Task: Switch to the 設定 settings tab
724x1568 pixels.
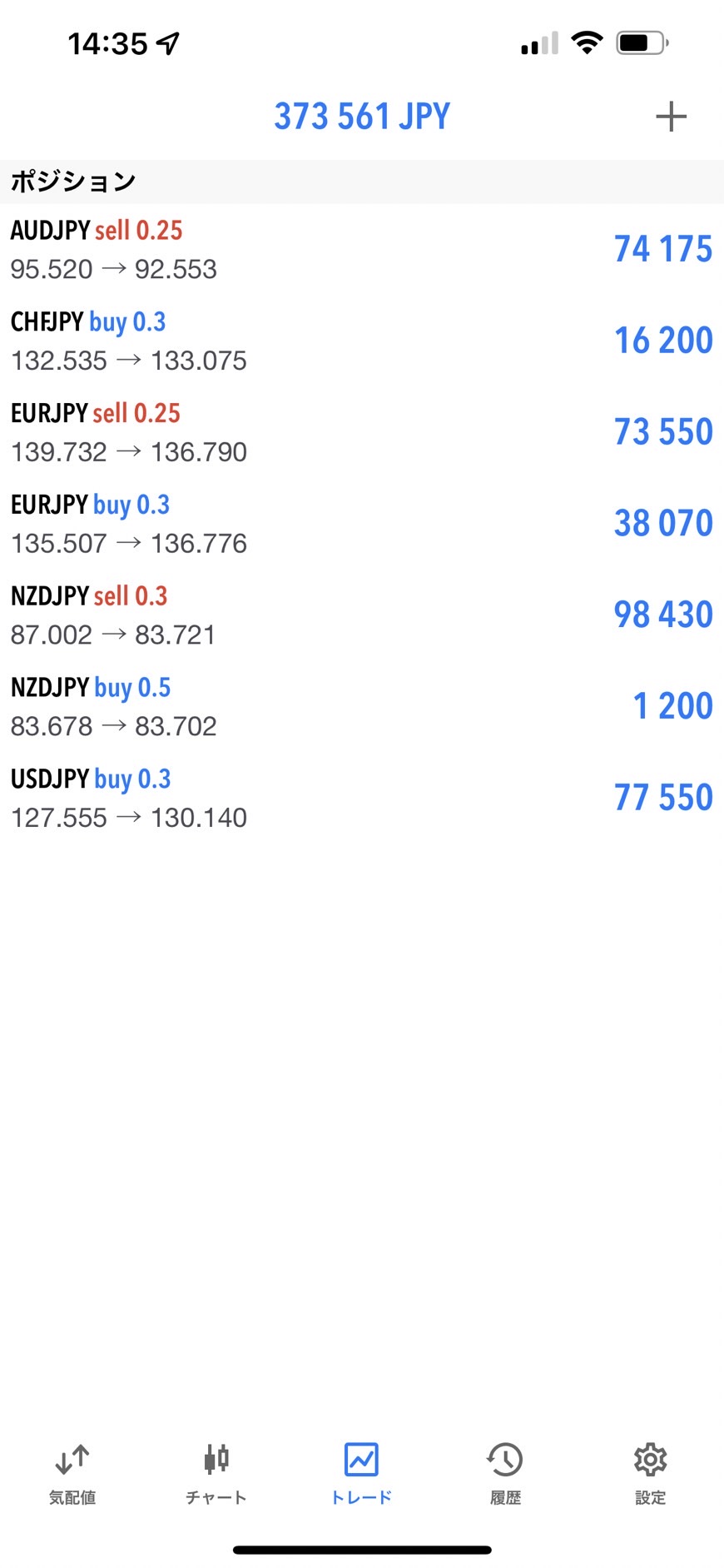Action: pos(650,1474)
